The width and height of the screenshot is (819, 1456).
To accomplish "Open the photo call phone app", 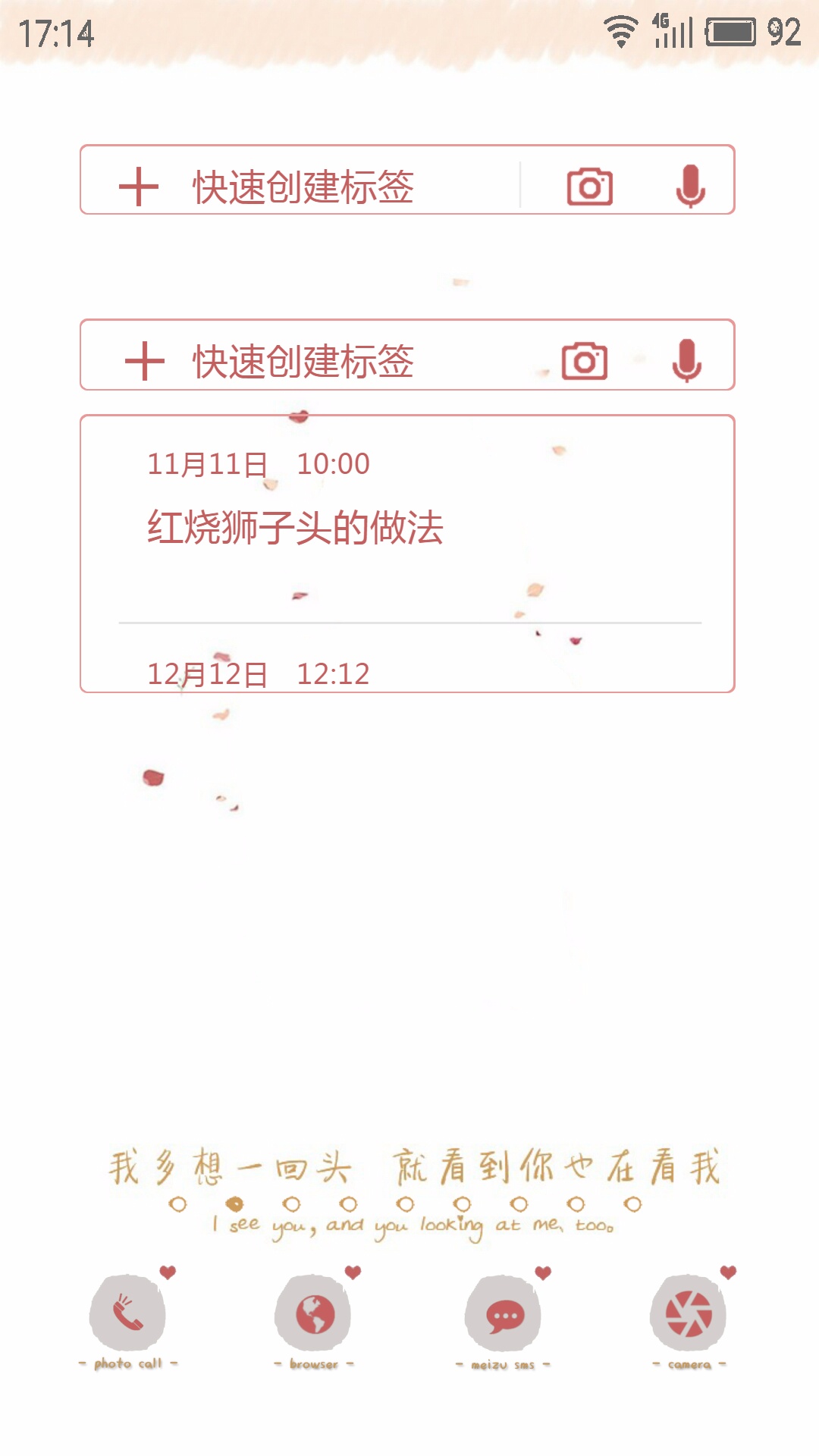I will [127, 1313].
